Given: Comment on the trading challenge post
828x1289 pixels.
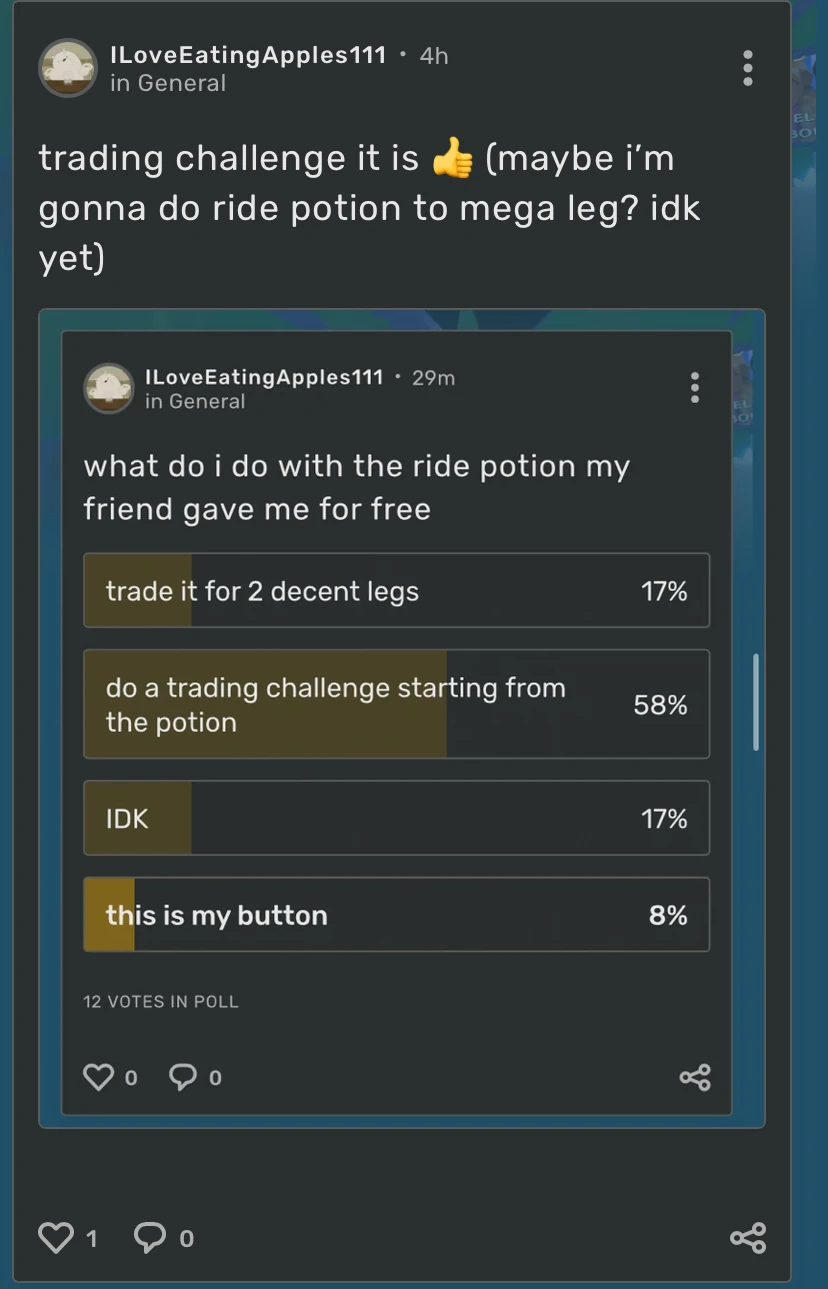Looking at the screenshot, I should (x=151, y=1238).
